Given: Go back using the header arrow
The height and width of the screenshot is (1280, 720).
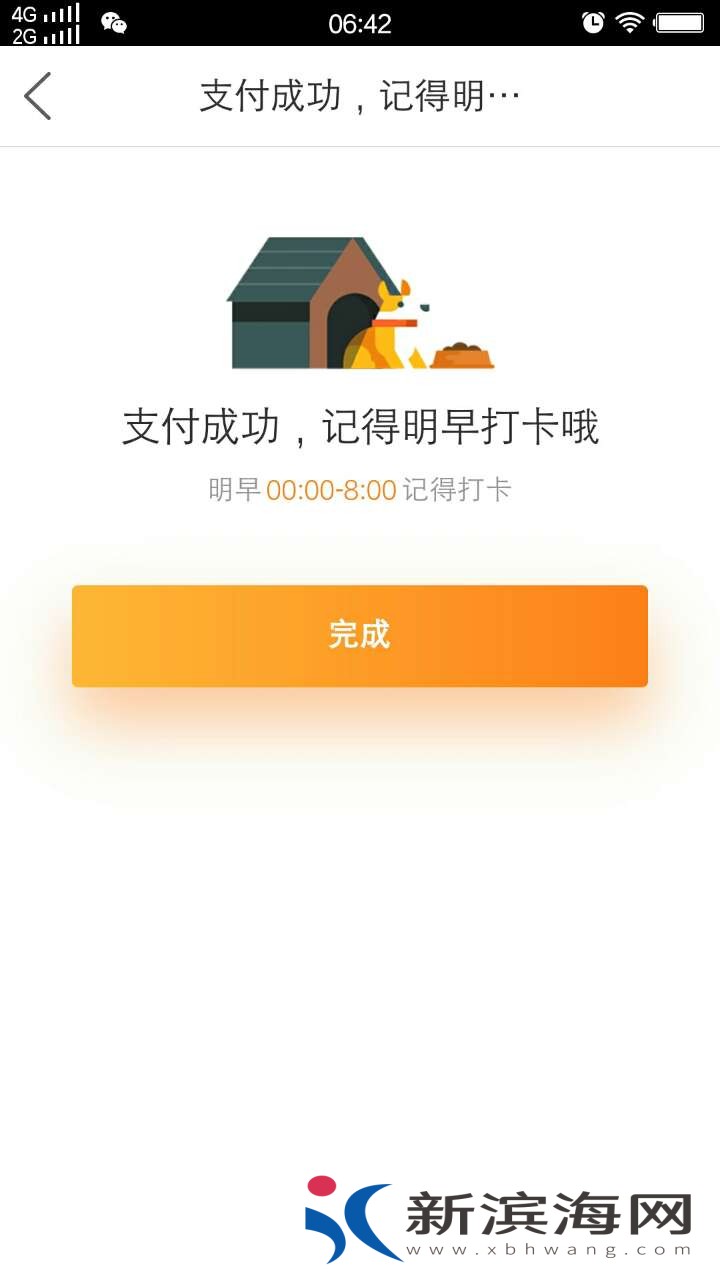Looking at the screenshot, I should point(38,96).
